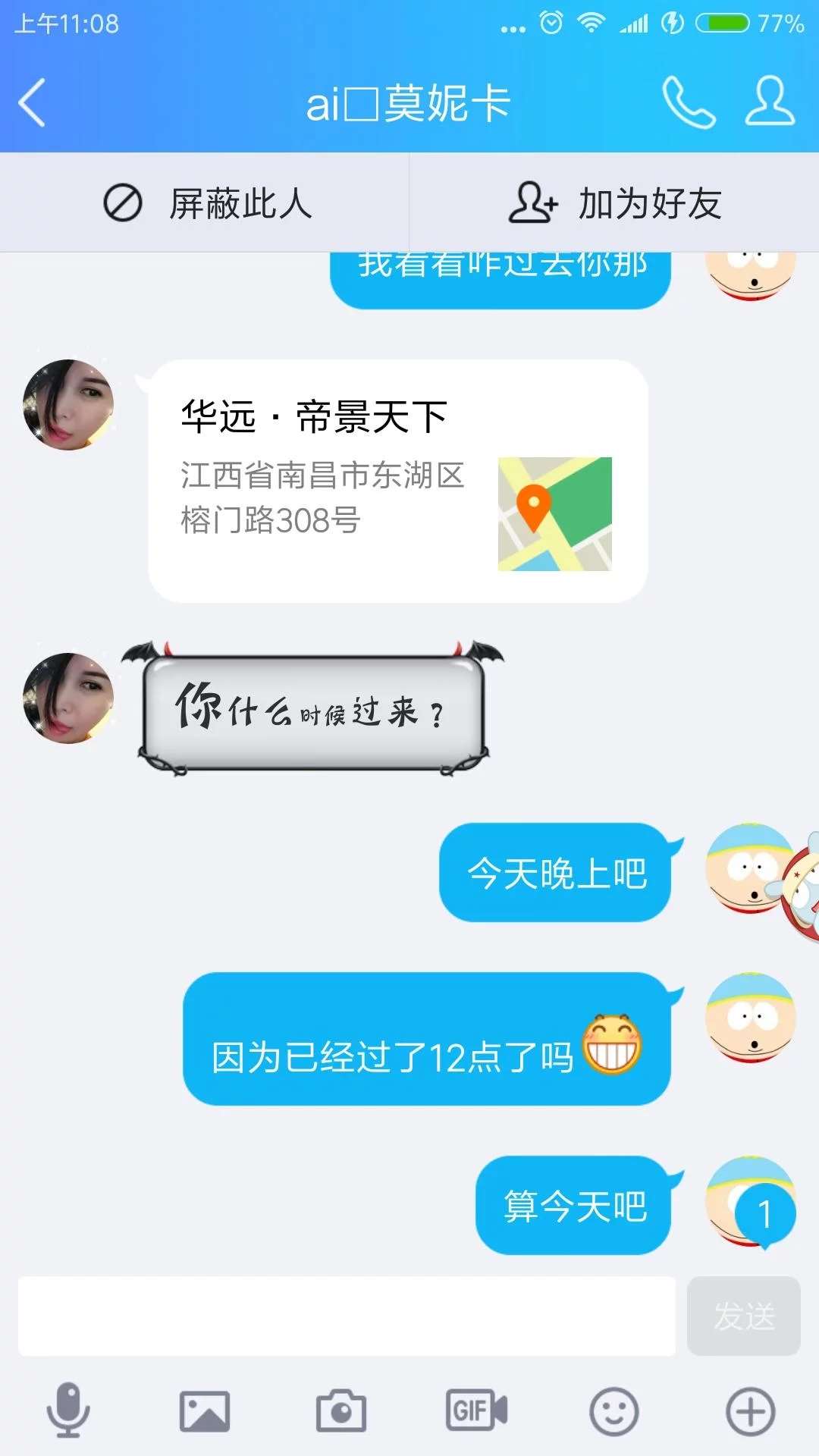Viewport: 819px width, 1456px height.
Task: Open the sender's avatar beside 你什么时候过来
Action: coord(68,698)
